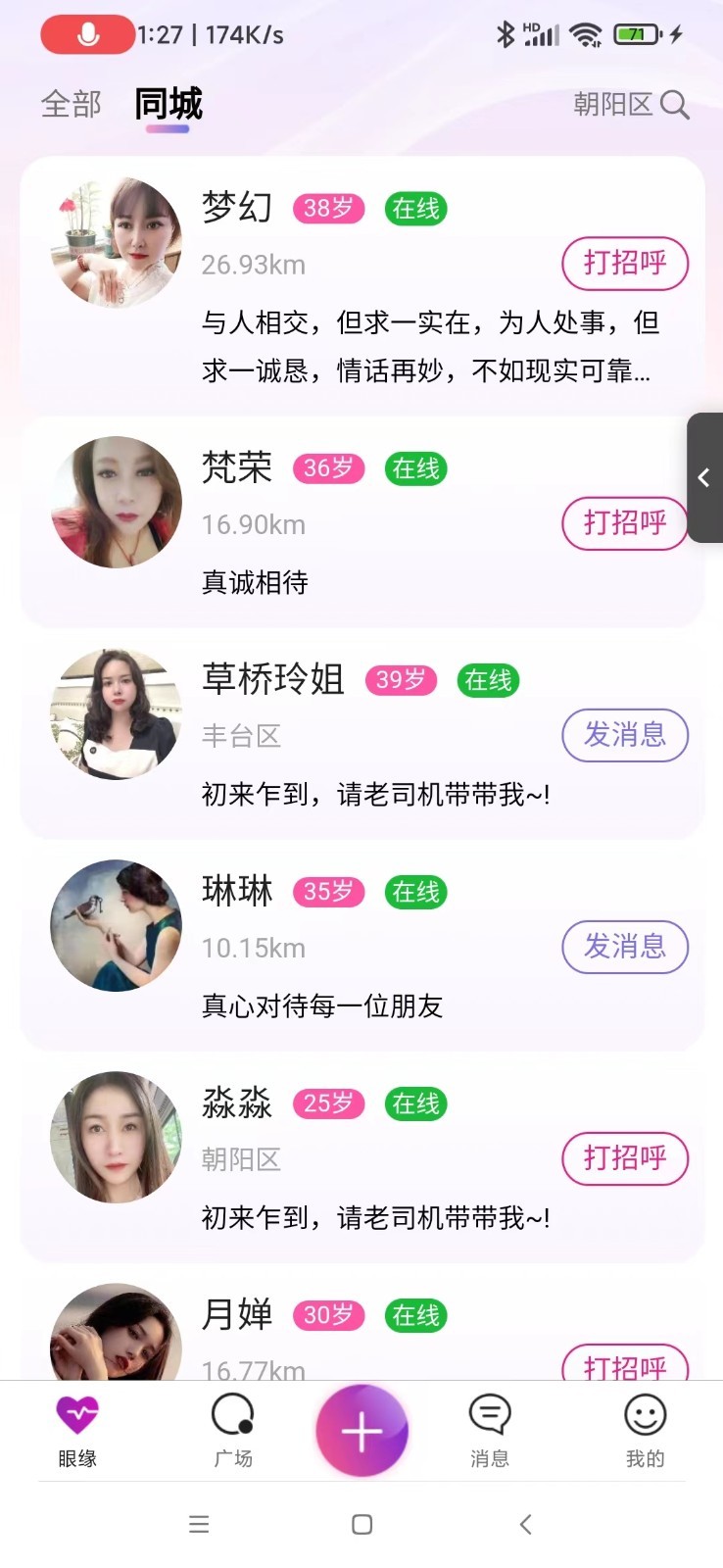
Task: Expand the side panel chevron on right edge
Action: 704,478
